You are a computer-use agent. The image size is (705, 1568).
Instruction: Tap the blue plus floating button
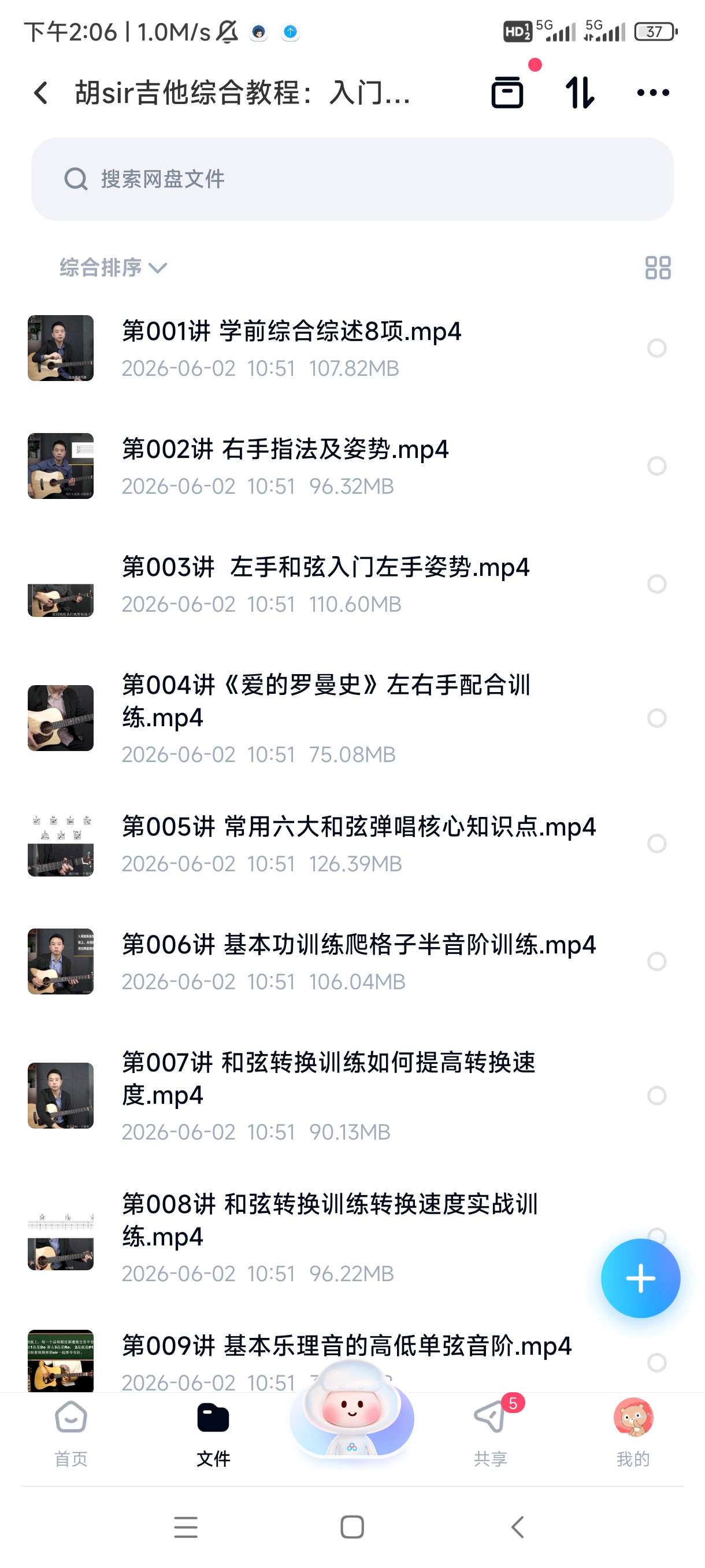640,1278
